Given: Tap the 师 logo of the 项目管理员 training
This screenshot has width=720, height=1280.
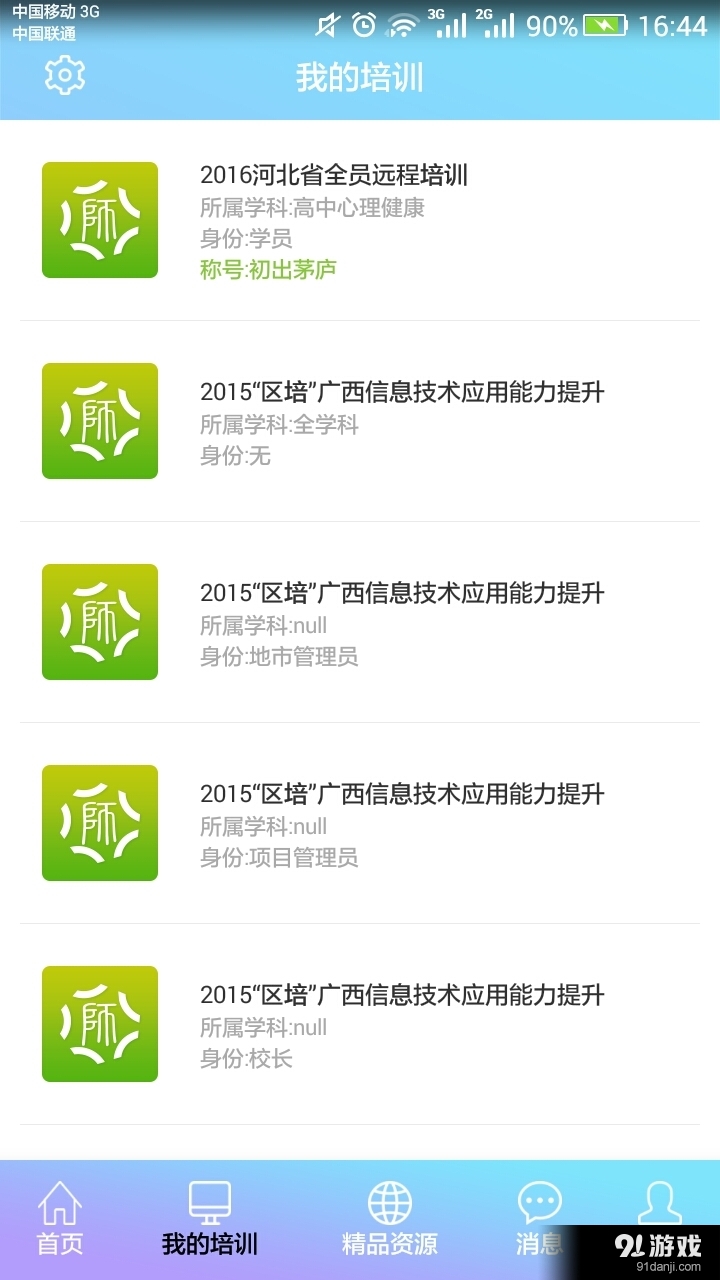Looking at the screenshot, I should point(98,821).
